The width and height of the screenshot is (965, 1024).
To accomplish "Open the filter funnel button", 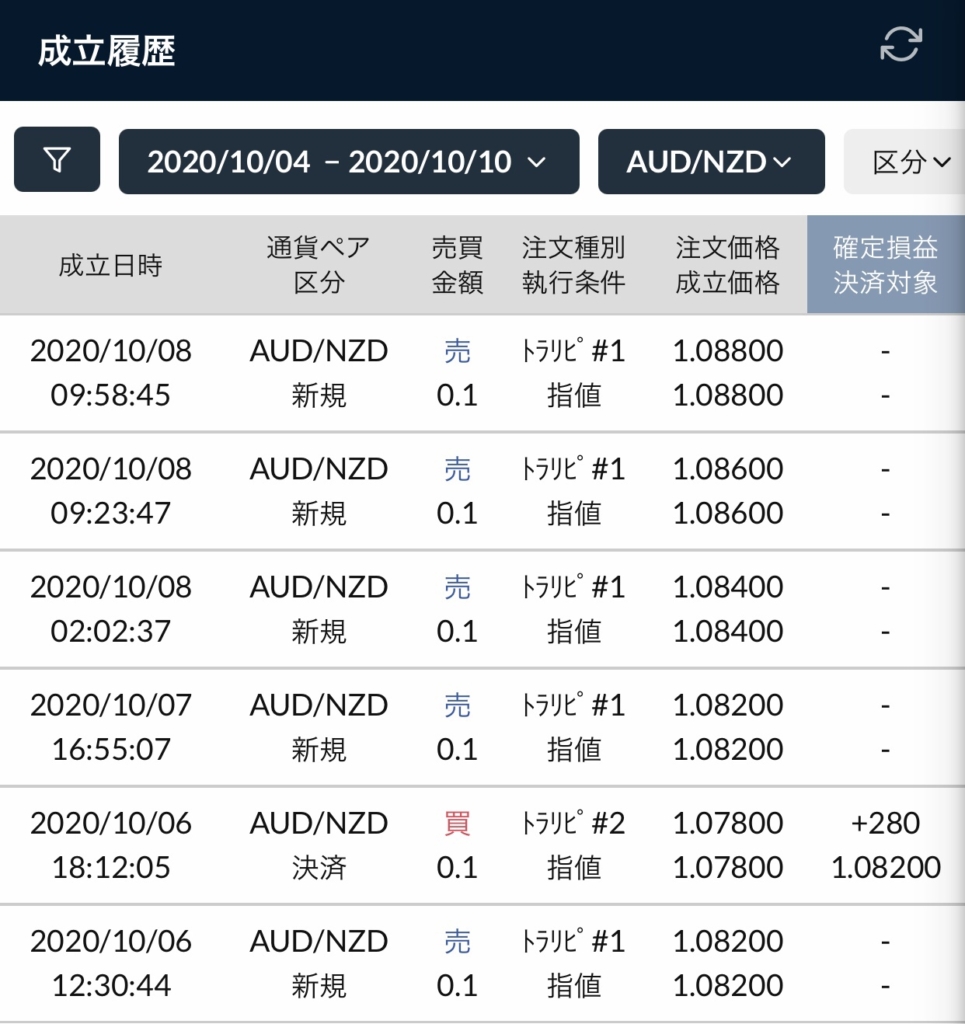I will 57,160.
